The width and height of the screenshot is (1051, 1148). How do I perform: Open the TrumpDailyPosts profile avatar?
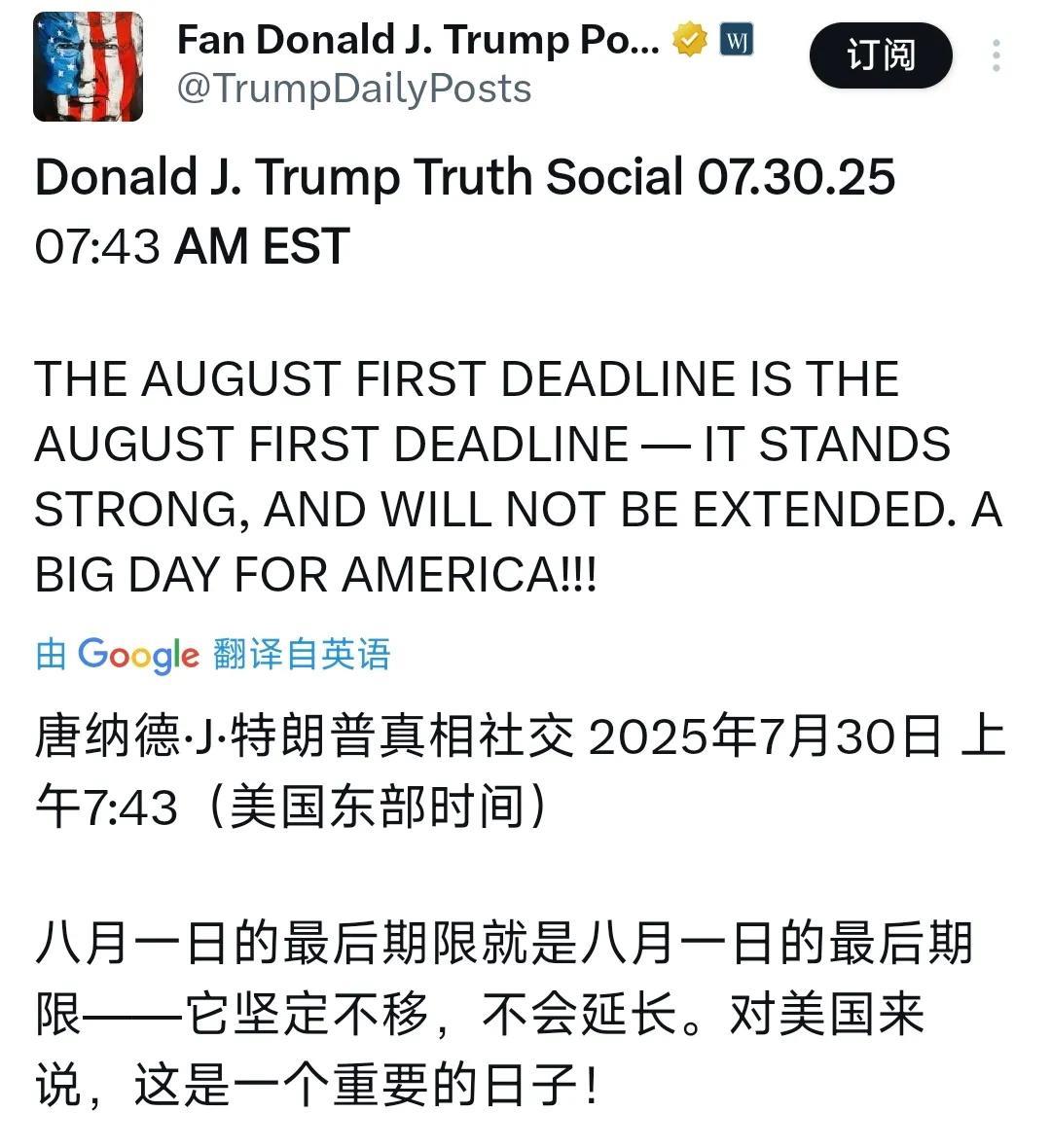point(88,66)
